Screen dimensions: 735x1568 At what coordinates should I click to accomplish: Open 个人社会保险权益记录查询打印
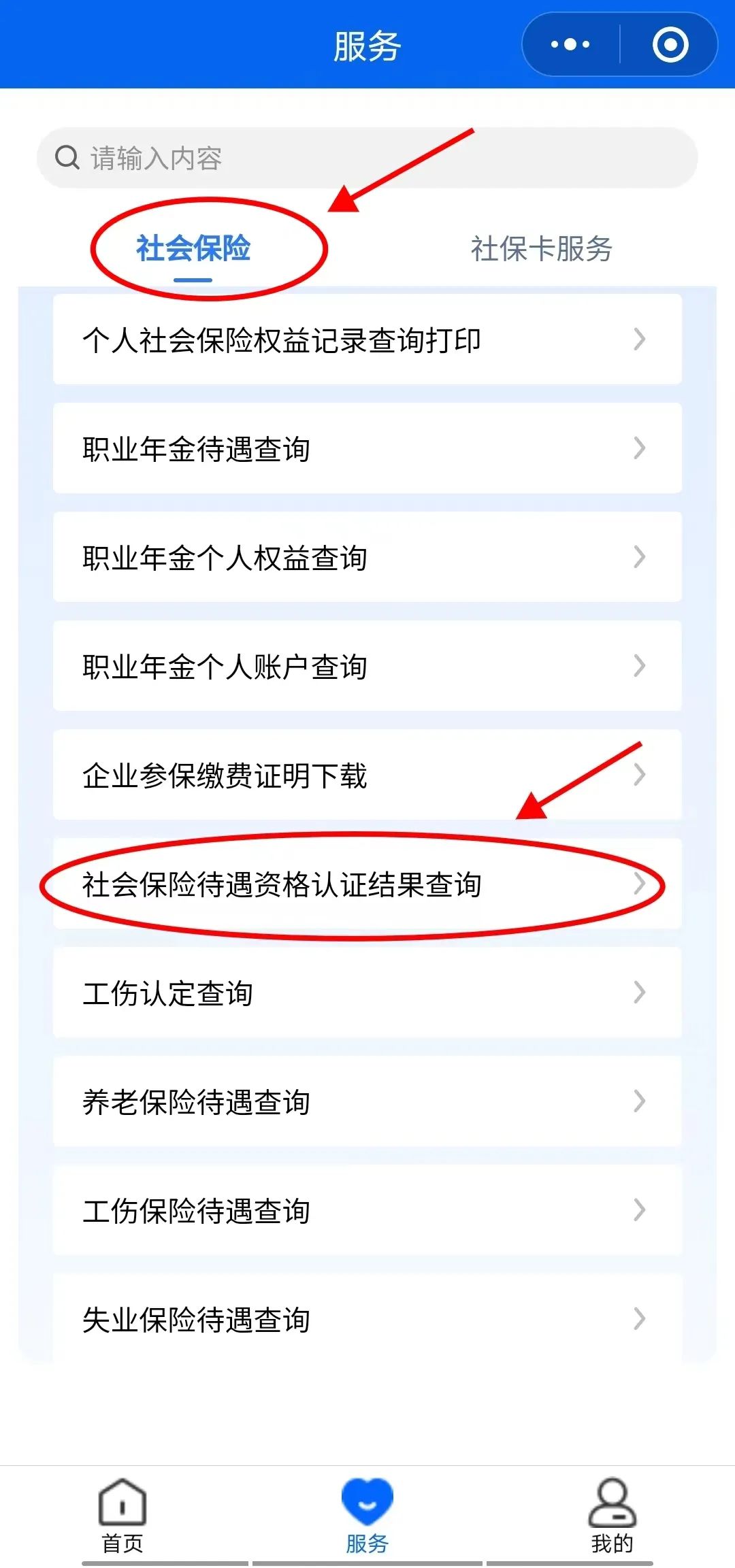(367, 339)
